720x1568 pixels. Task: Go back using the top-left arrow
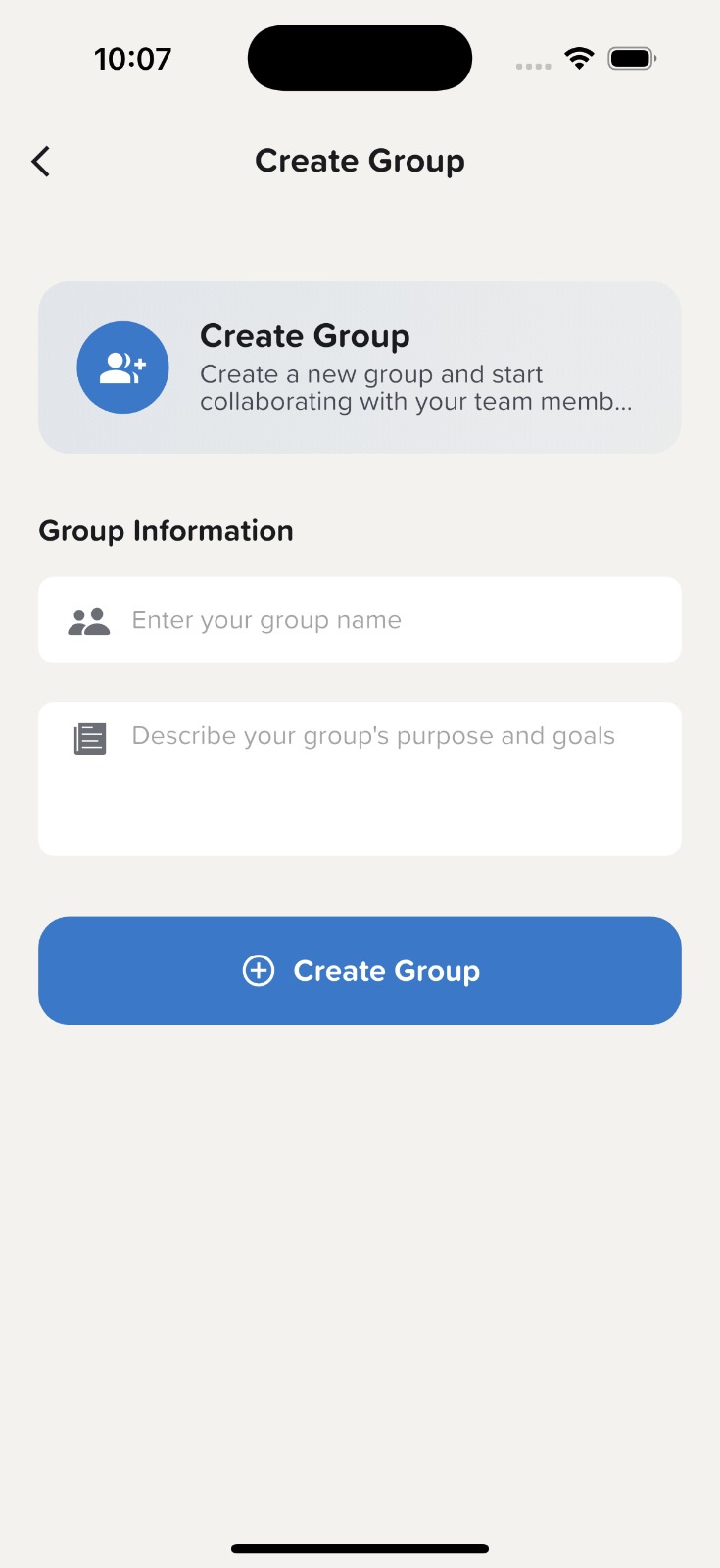[x=41, y=162]
